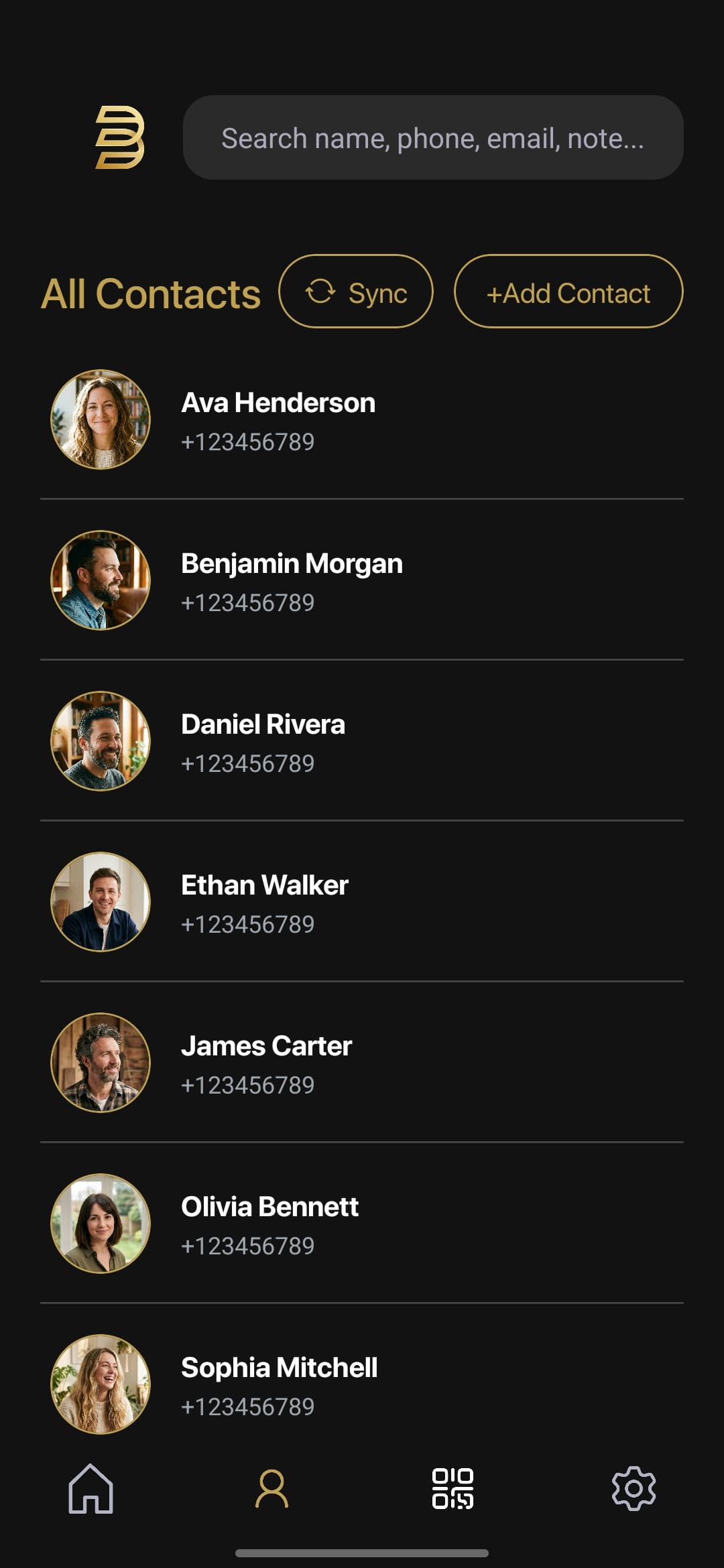Viewport: 724px width, 1568px height.
Task: Open Ava Henderson's profile picture
Action: point(99,418)
